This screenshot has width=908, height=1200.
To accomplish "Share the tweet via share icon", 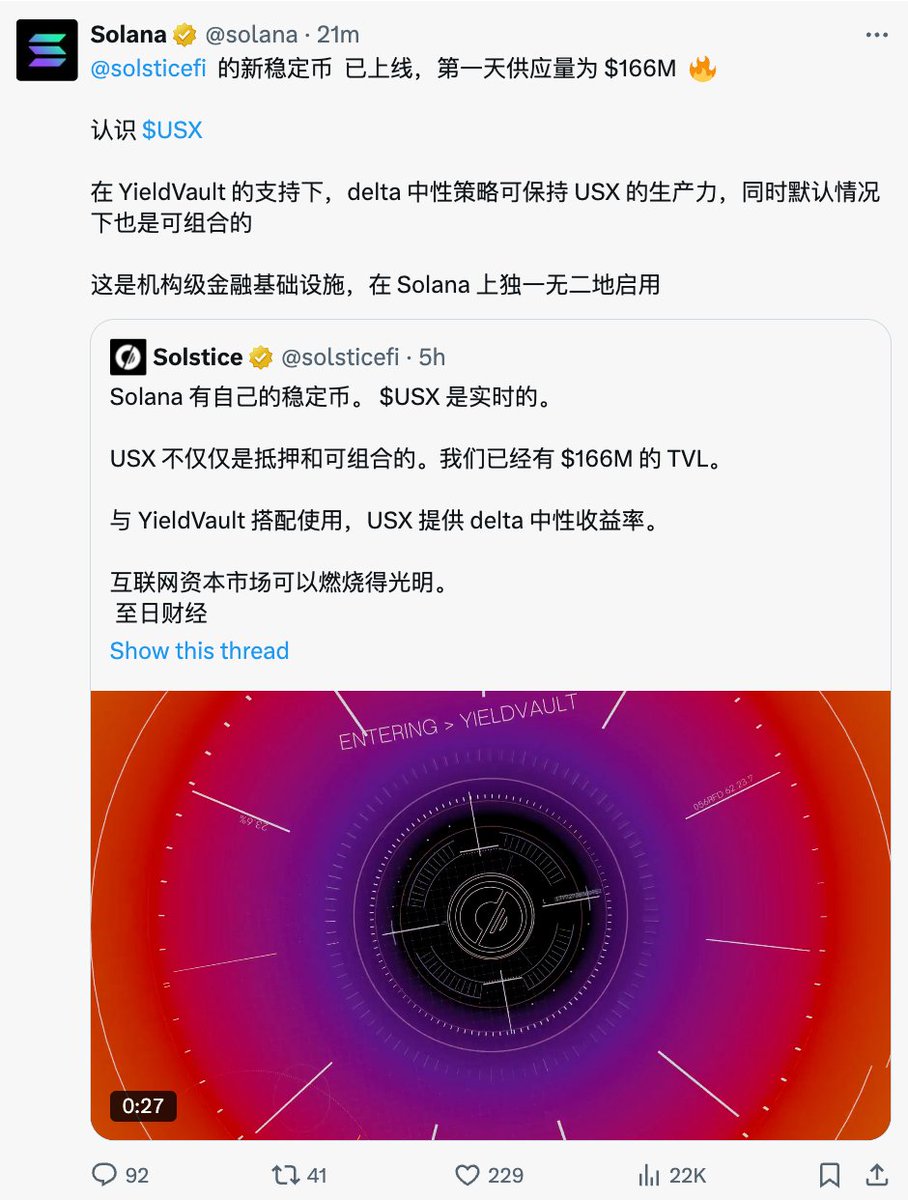I will pos(876,1175).
